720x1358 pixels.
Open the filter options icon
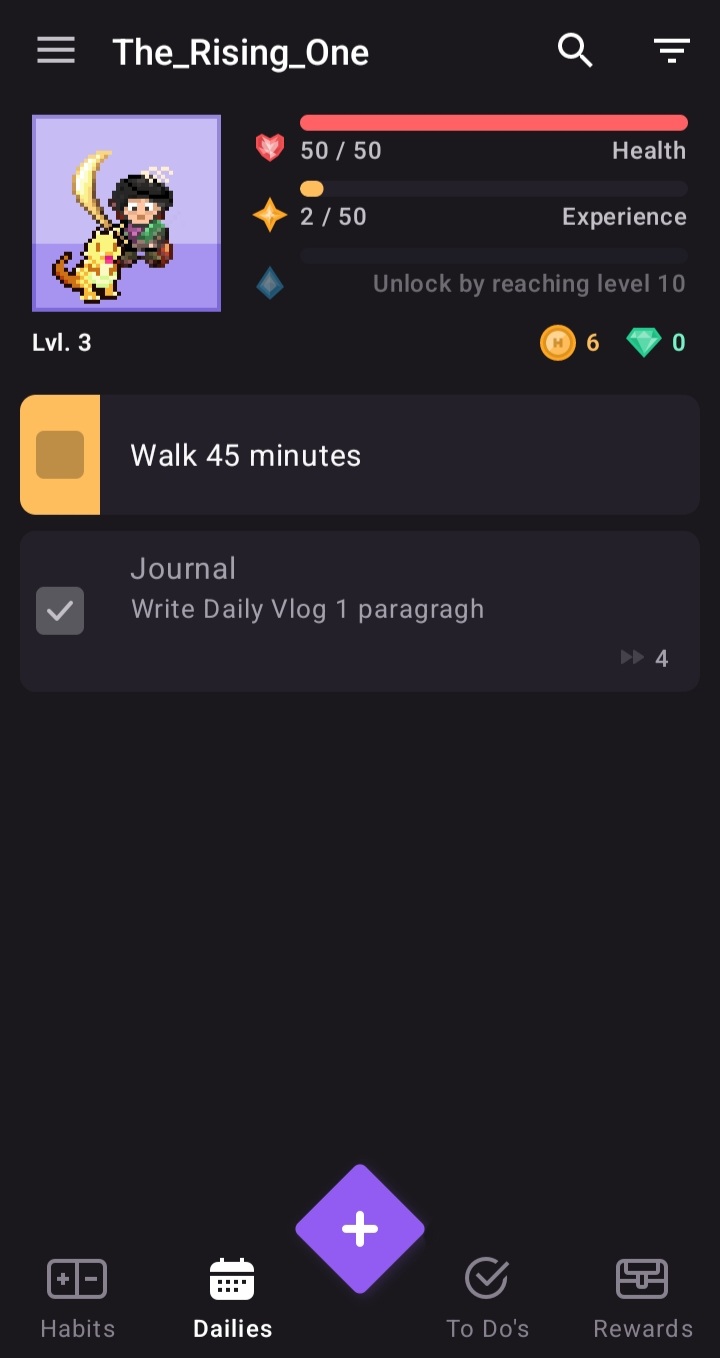672,51
